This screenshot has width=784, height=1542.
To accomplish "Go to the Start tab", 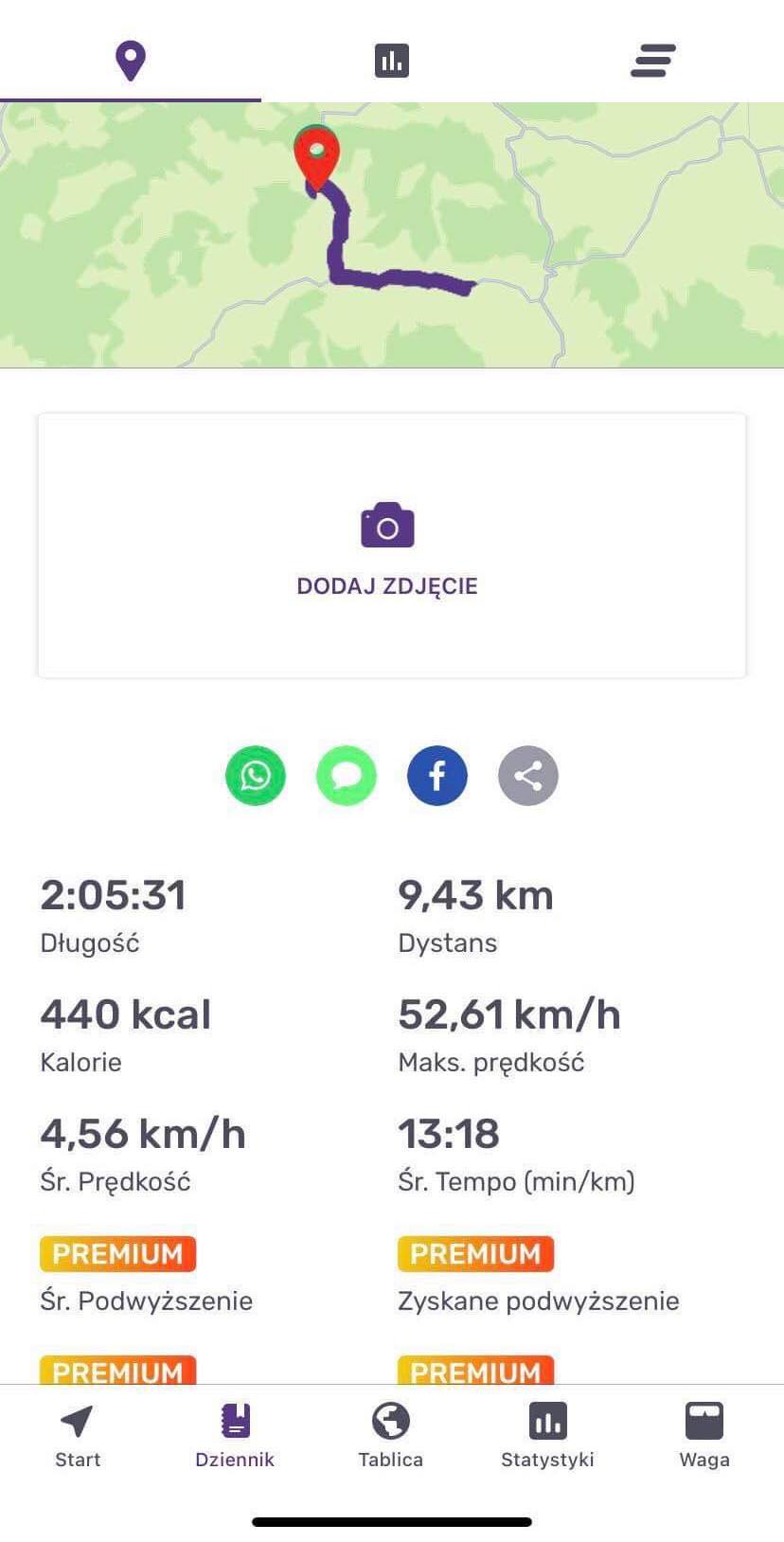I will [78, 1434].
